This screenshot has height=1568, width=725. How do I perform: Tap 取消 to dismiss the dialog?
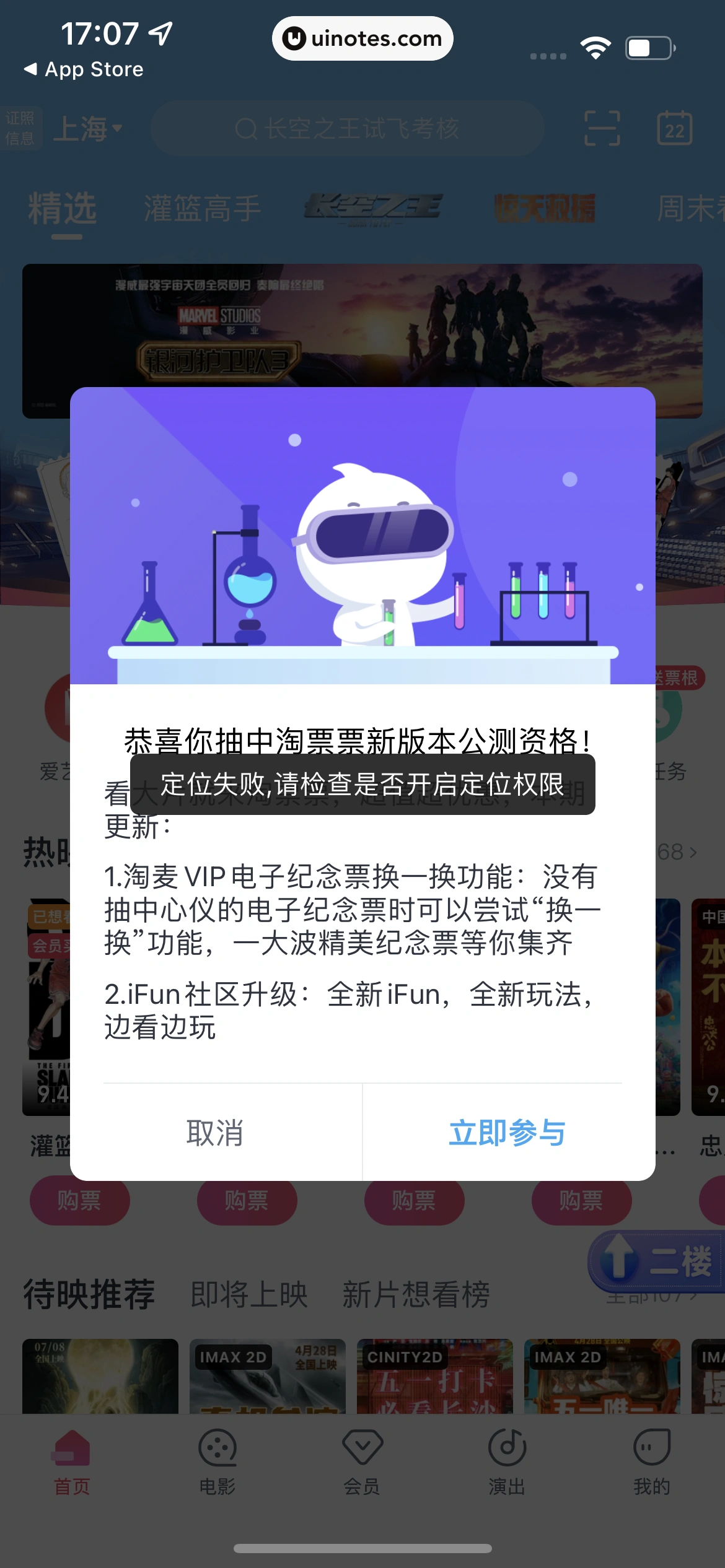(x=215, y=1133)
